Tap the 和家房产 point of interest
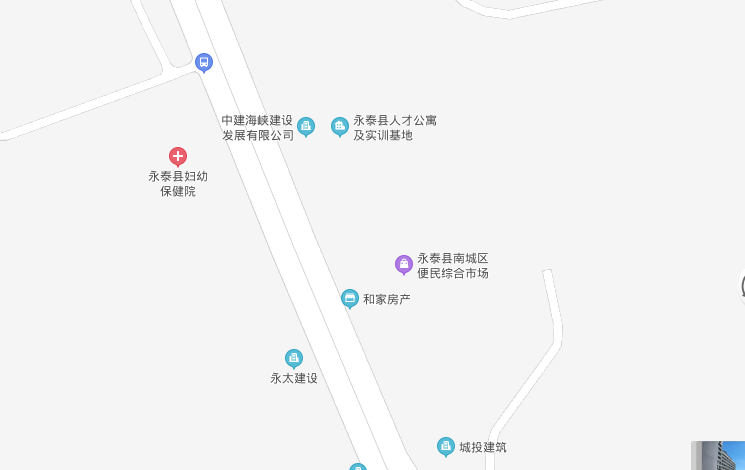 [350, 298]
